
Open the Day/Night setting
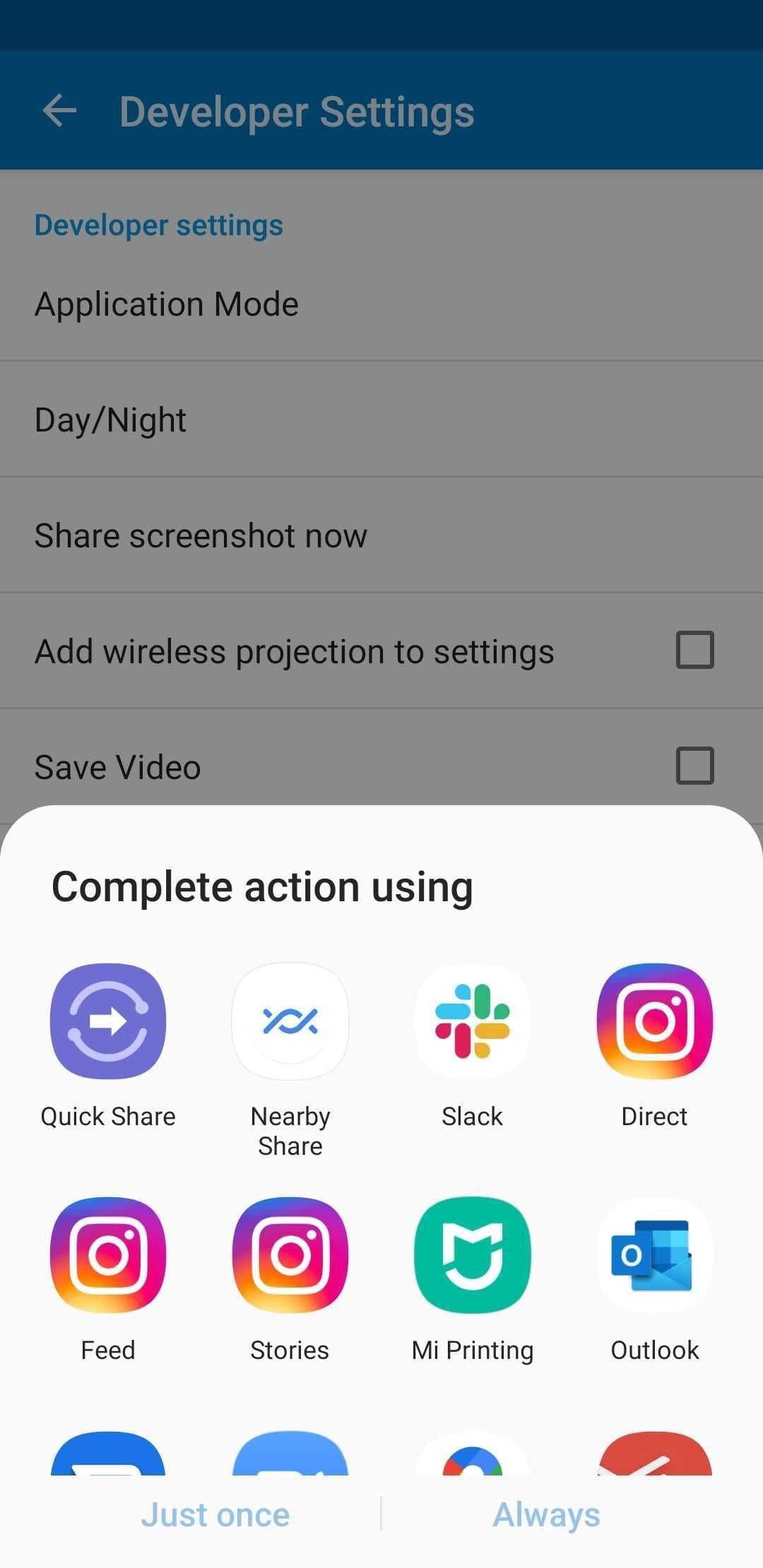click(381, 420)
